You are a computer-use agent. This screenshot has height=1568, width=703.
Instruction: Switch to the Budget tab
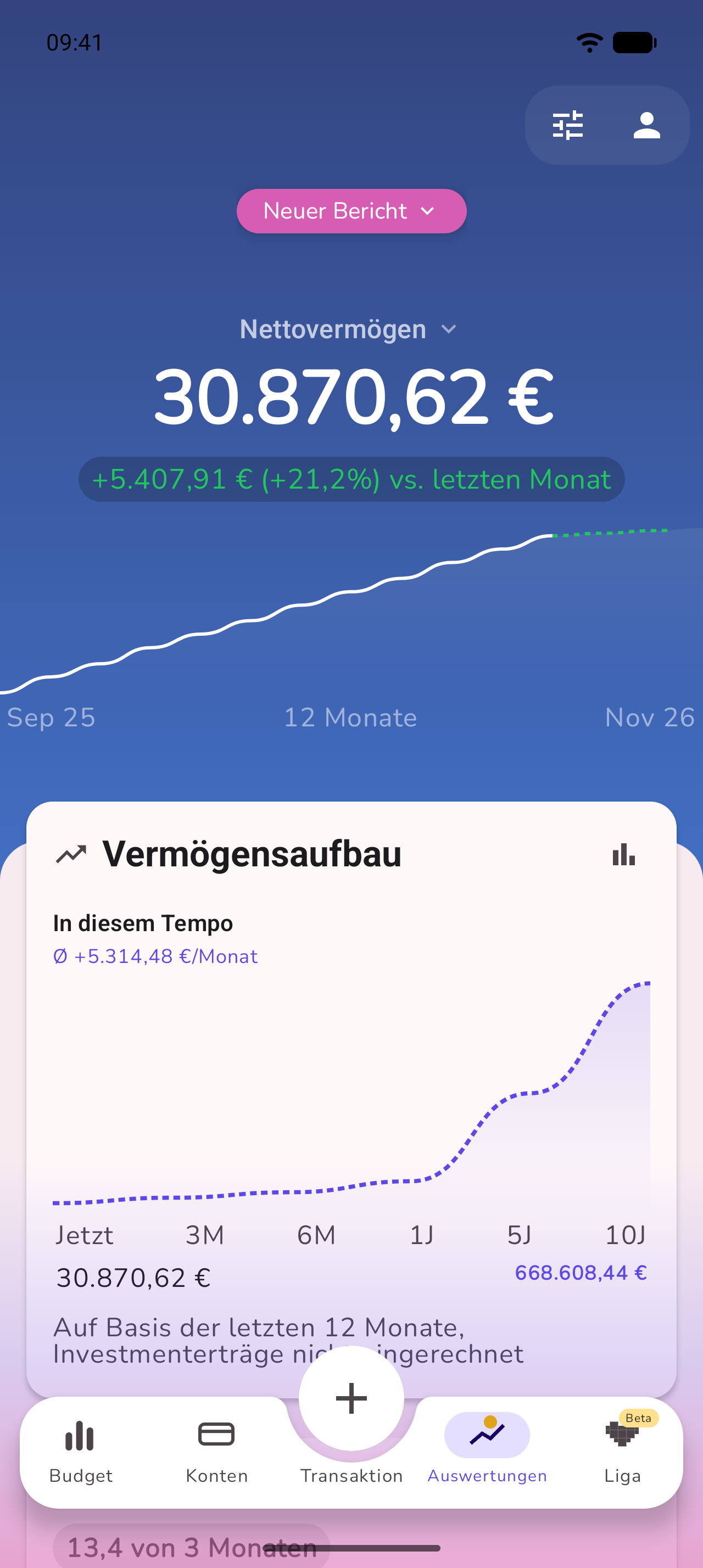[81, 1452]
